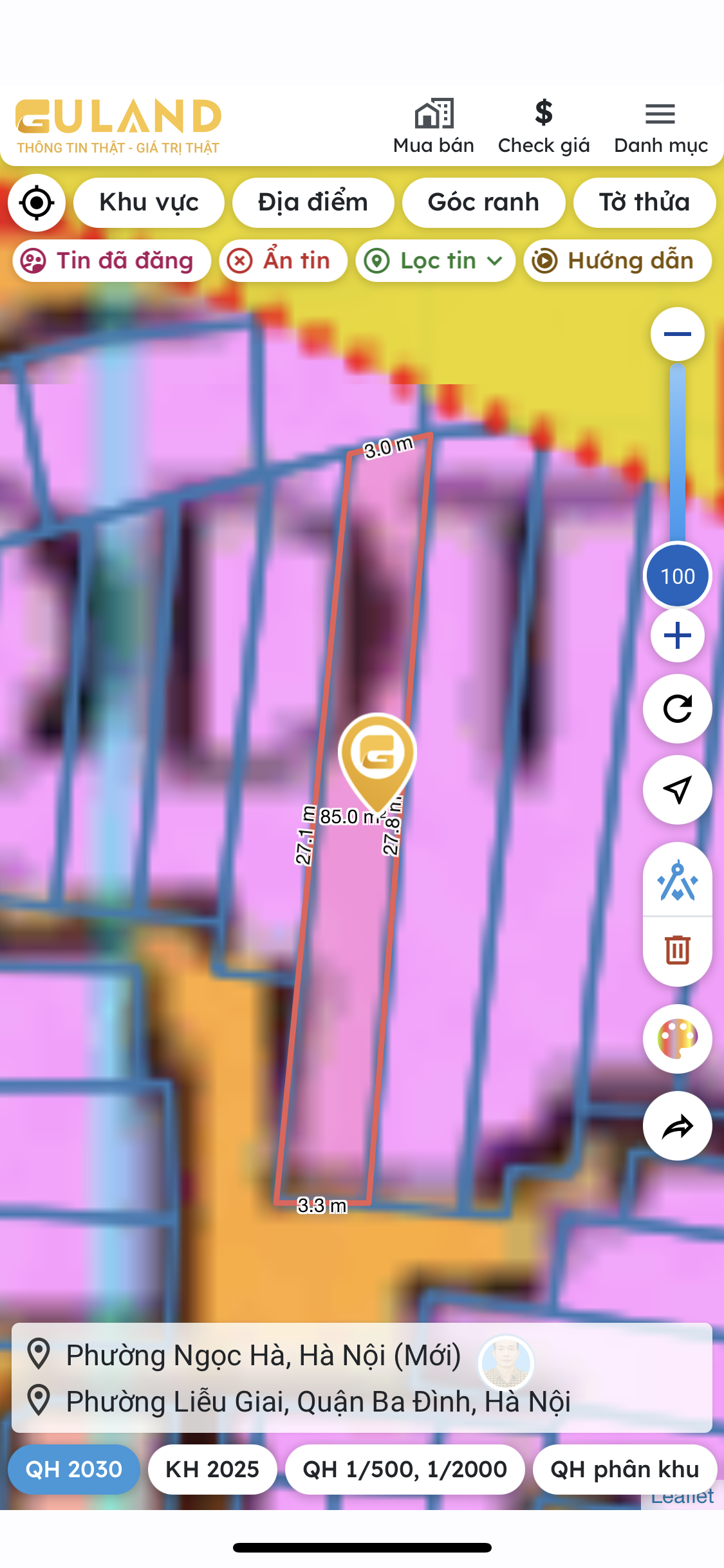Open the Mua bán section
The image size is (724, 1568).
[434, 127]
